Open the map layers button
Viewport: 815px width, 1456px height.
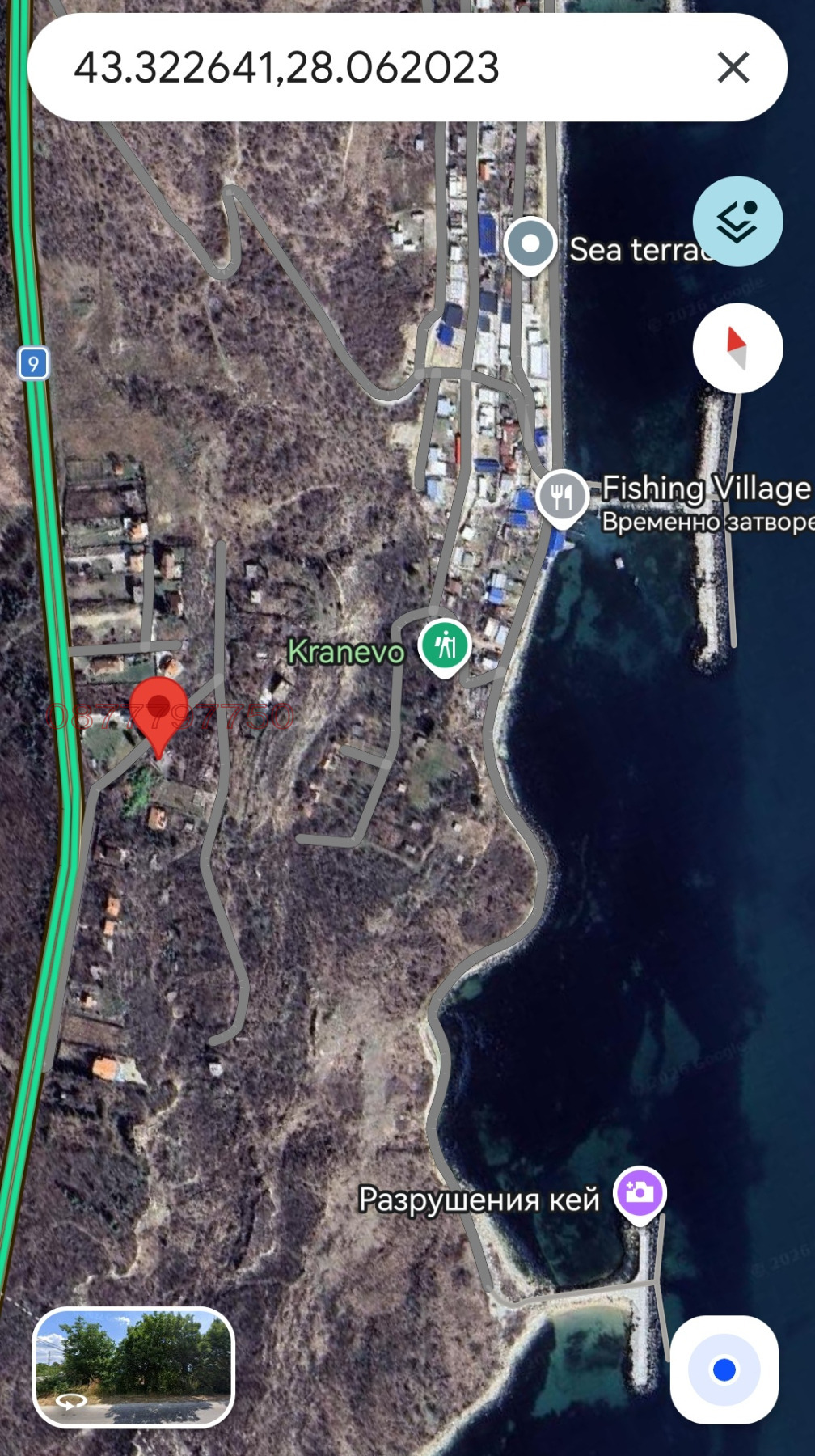(x=737, y=221)
